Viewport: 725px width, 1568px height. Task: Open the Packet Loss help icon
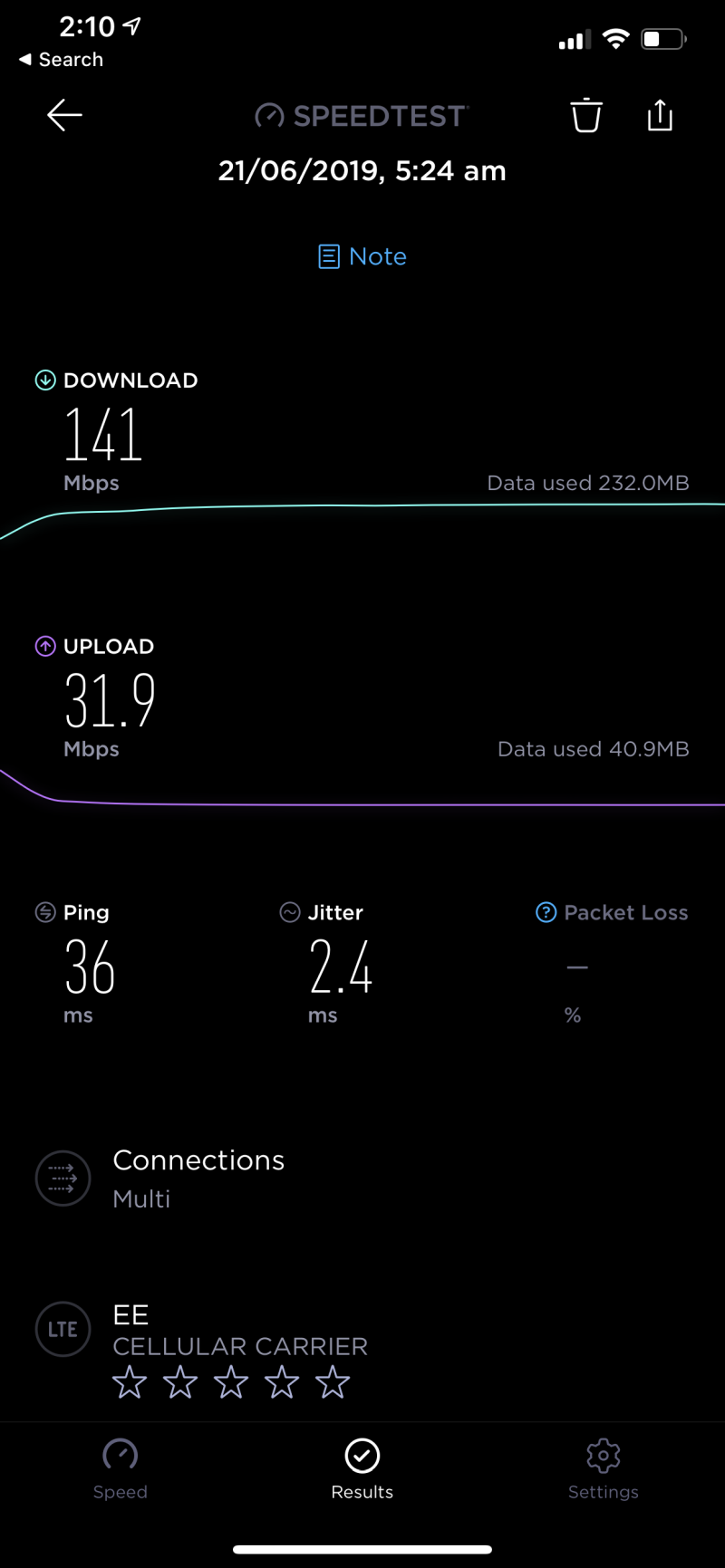pyautogui.click(x=546, y=912)
